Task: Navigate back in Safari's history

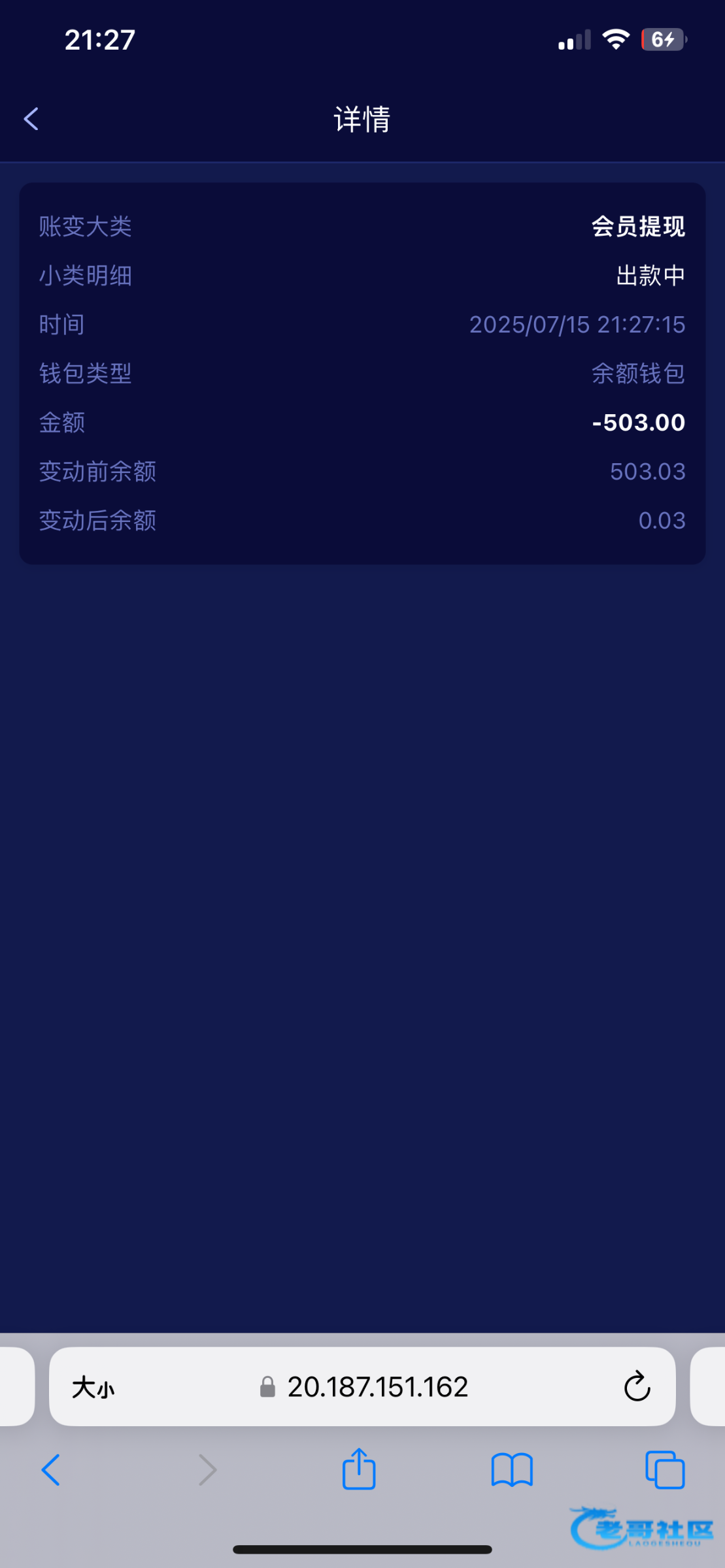Action: [51, 1471]
